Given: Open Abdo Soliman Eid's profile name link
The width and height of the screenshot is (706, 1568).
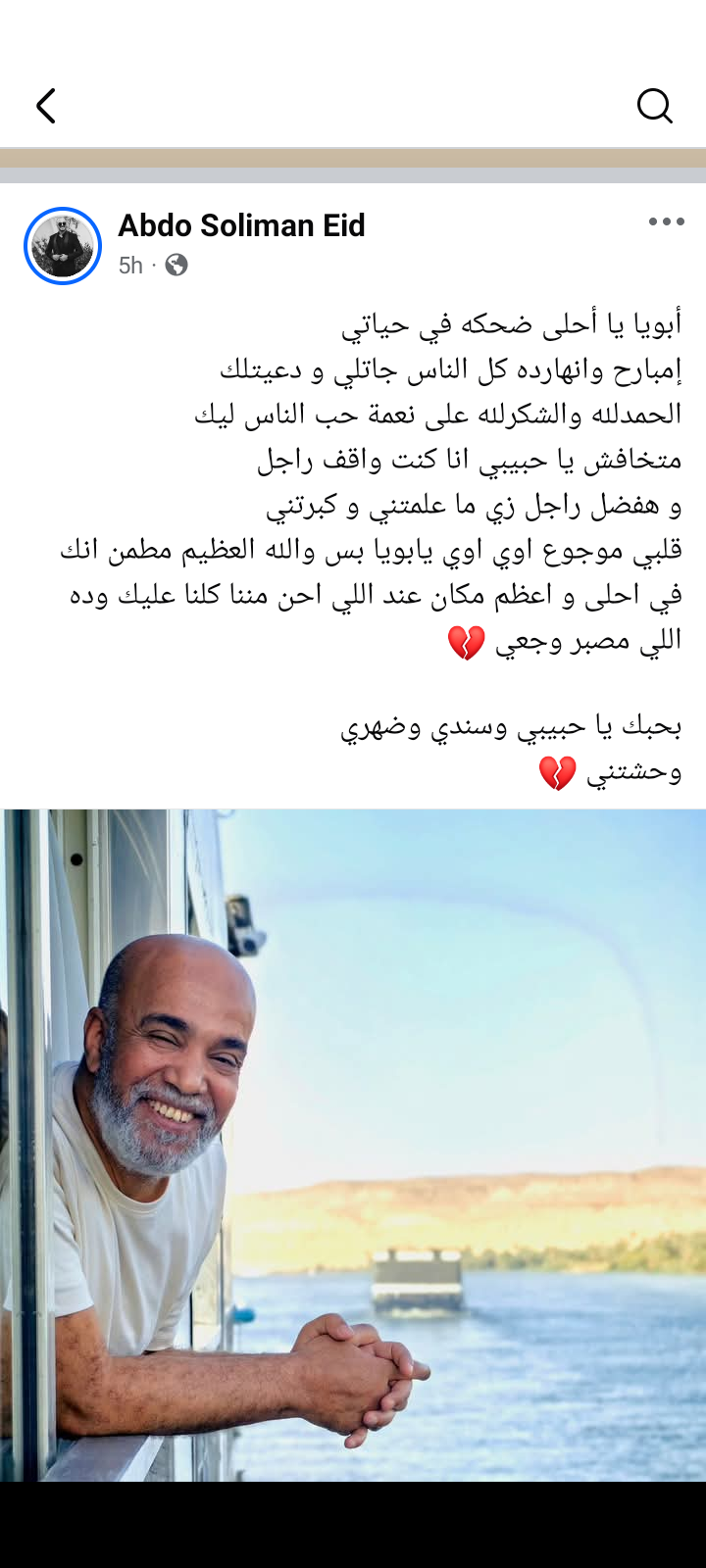Looking at the screenshot, I should 241,225.
